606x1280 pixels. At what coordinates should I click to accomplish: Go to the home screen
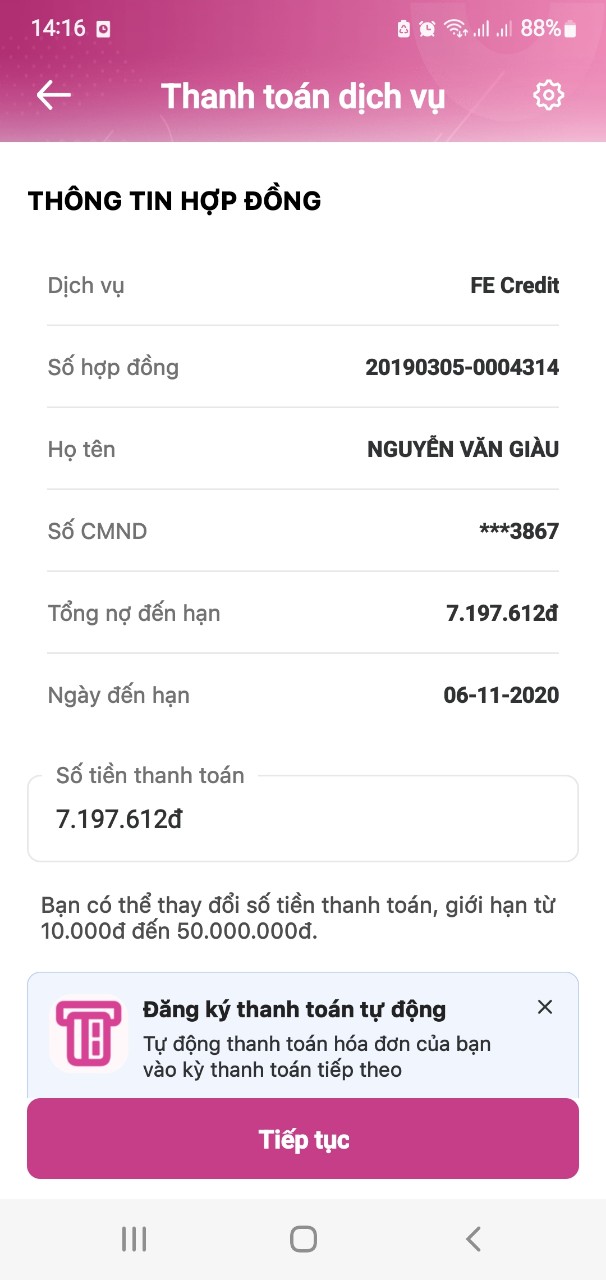pos(303,1240)
